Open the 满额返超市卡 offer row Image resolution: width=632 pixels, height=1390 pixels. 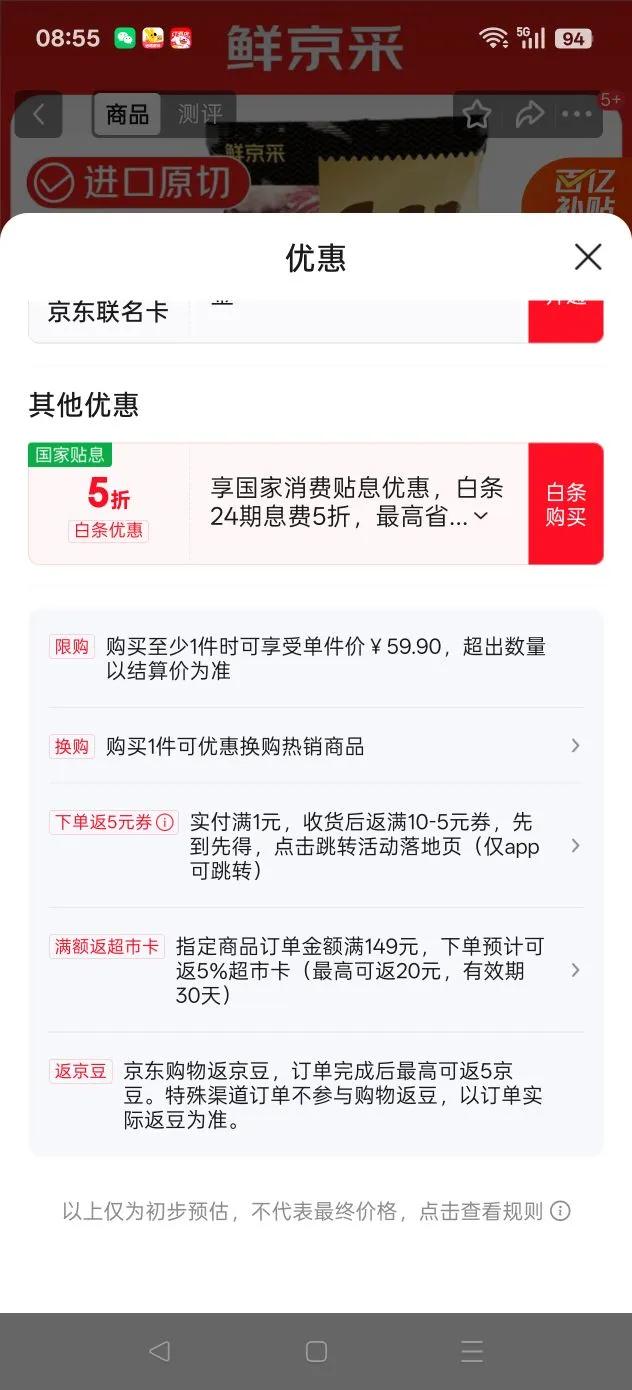point(316,970)
